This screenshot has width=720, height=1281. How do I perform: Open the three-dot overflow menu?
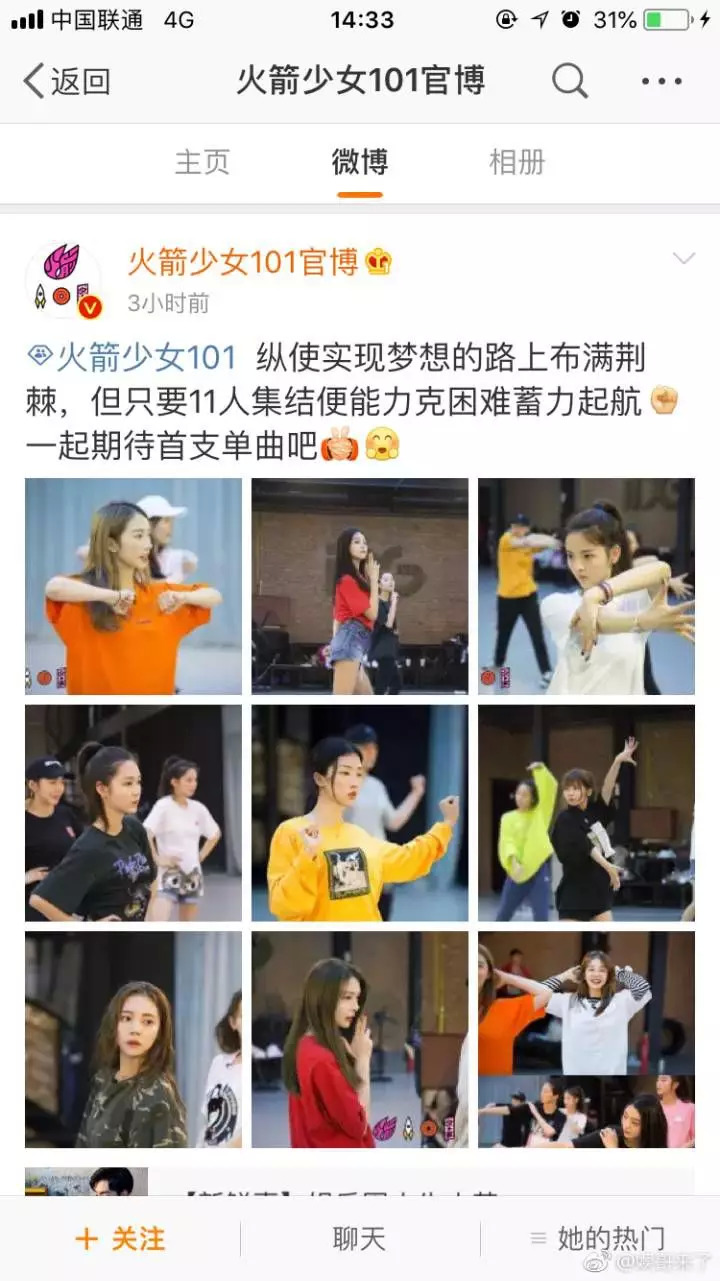tap(662, 81)
